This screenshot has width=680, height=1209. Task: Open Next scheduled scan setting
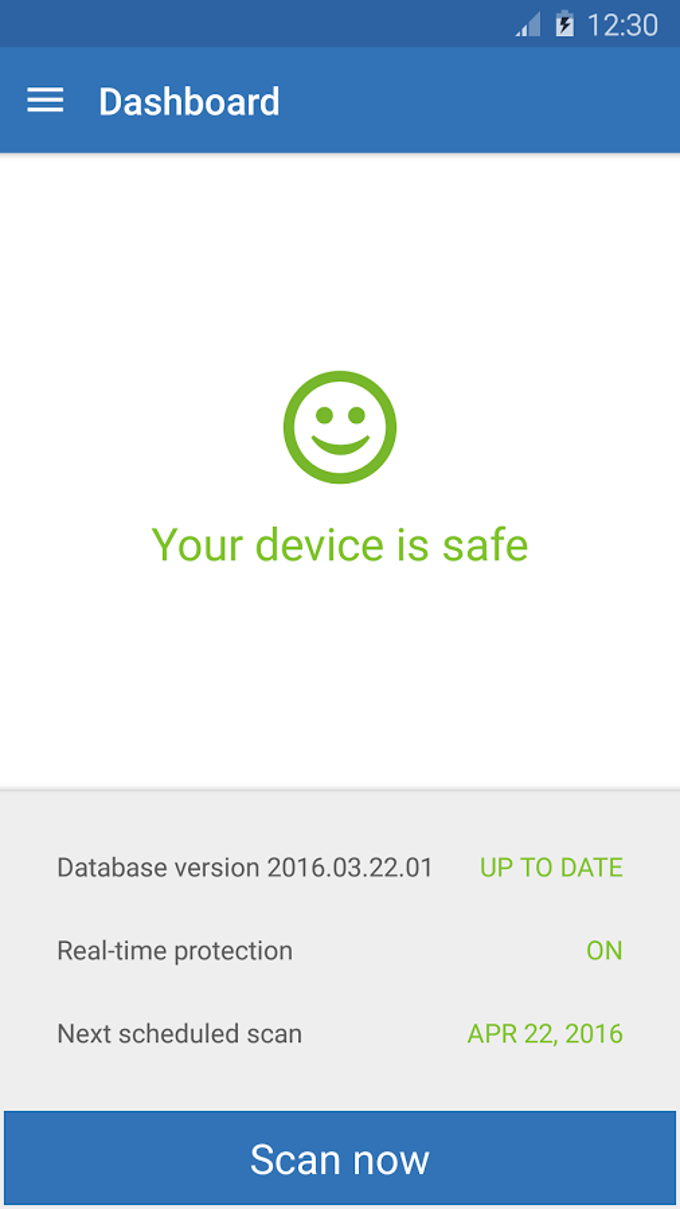coord(340,1033)
